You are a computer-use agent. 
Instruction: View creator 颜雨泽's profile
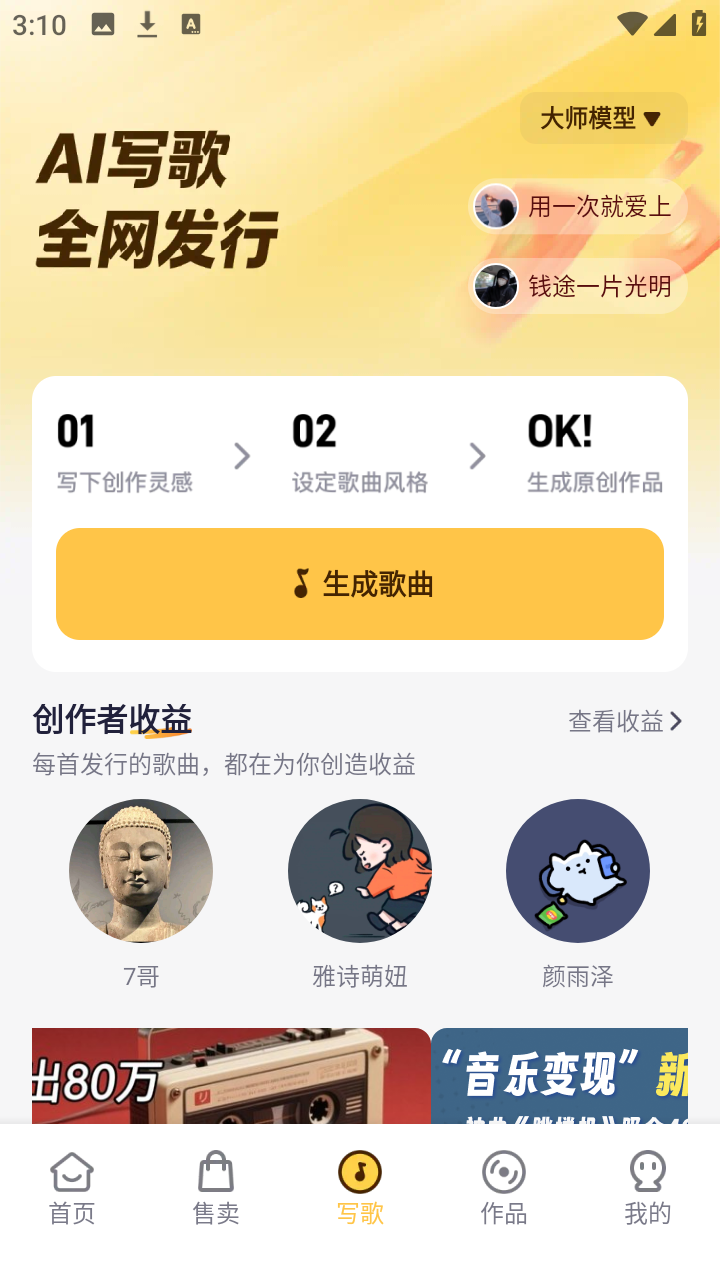pyautogui.click(x=578, y=871)
